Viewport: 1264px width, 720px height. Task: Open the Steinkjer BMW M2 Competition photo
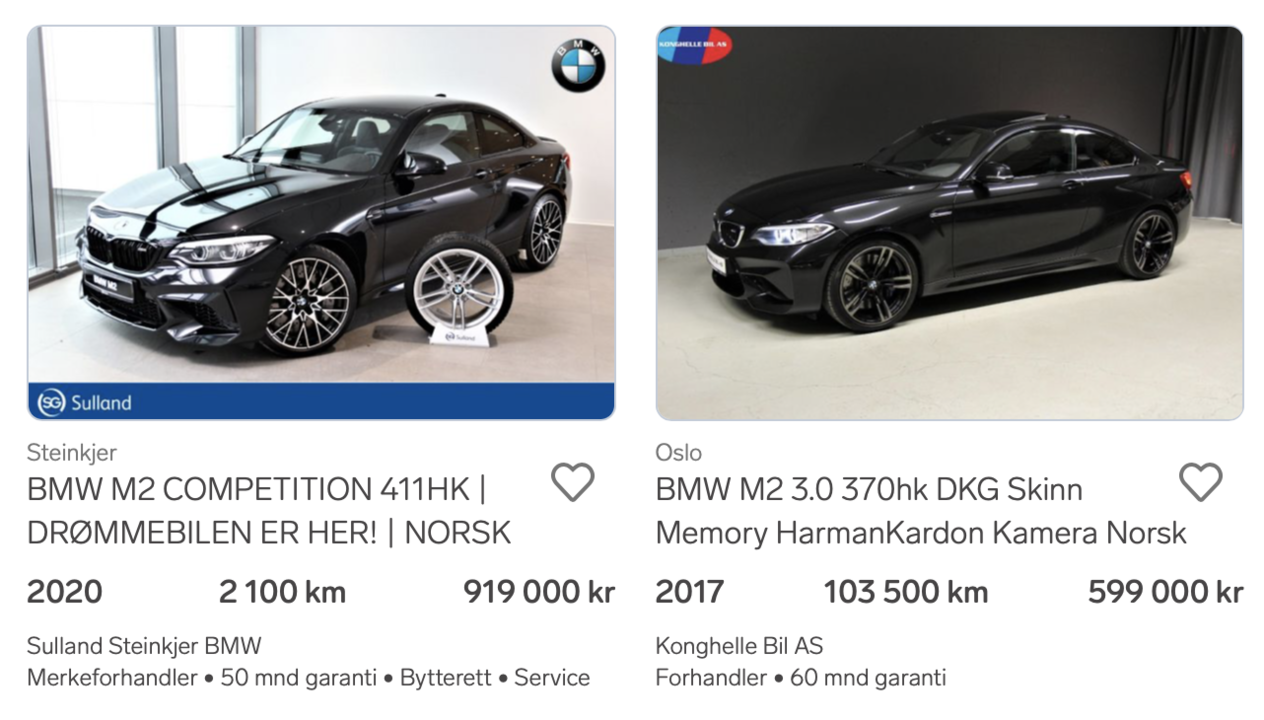pyautogui.click(x=320, y=222)
